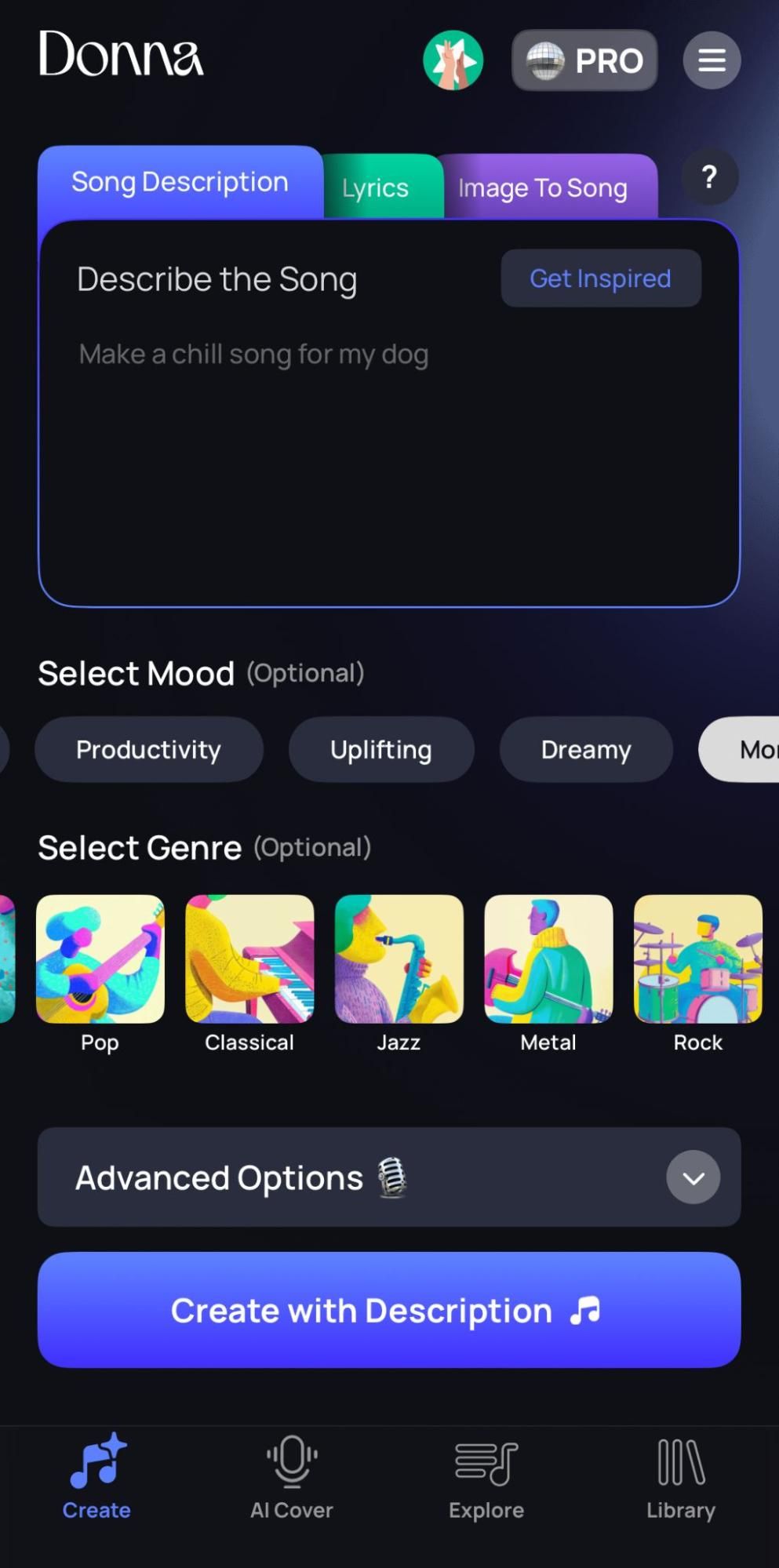Open the question mark help

(x=708, y=177)
